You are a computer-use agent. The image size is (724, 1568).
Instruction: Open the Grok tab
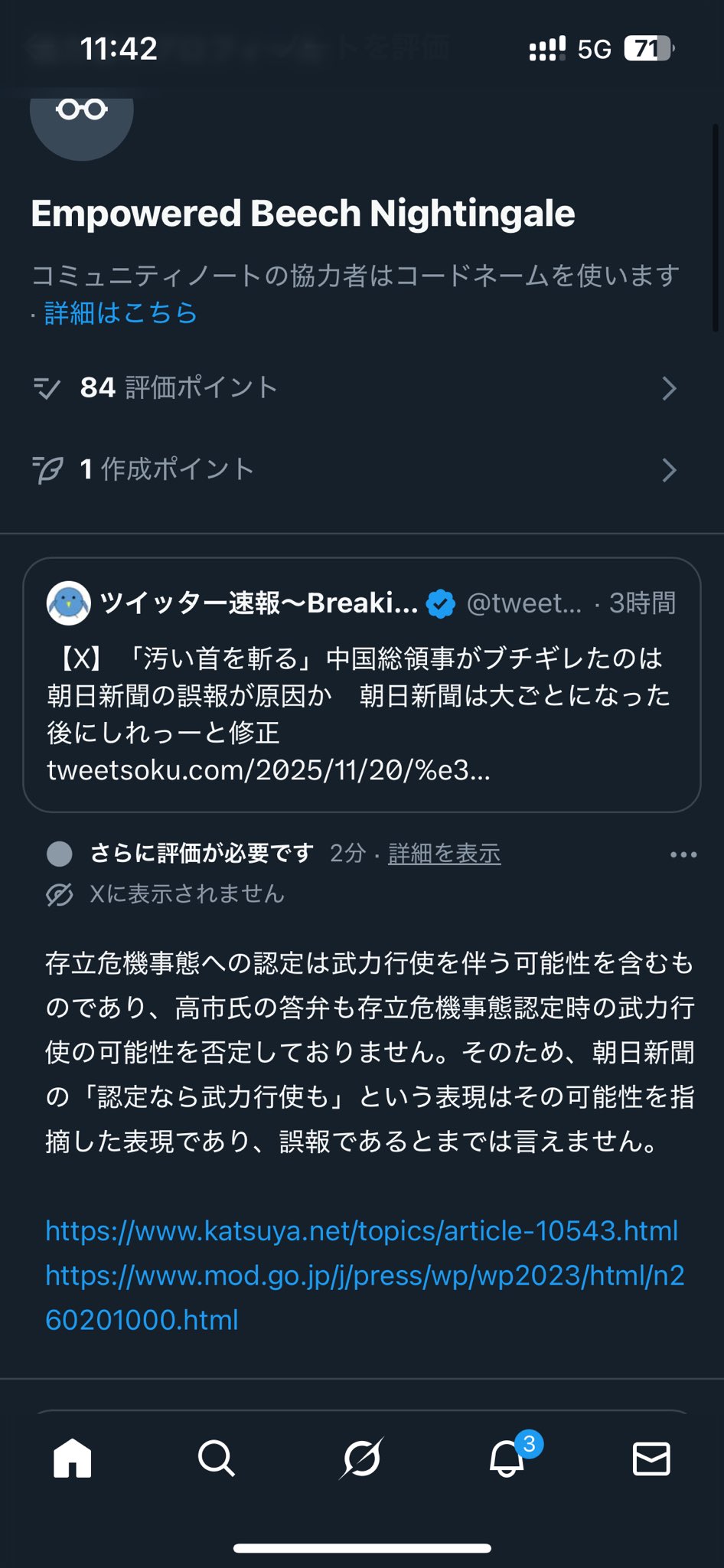[361, 1458]
